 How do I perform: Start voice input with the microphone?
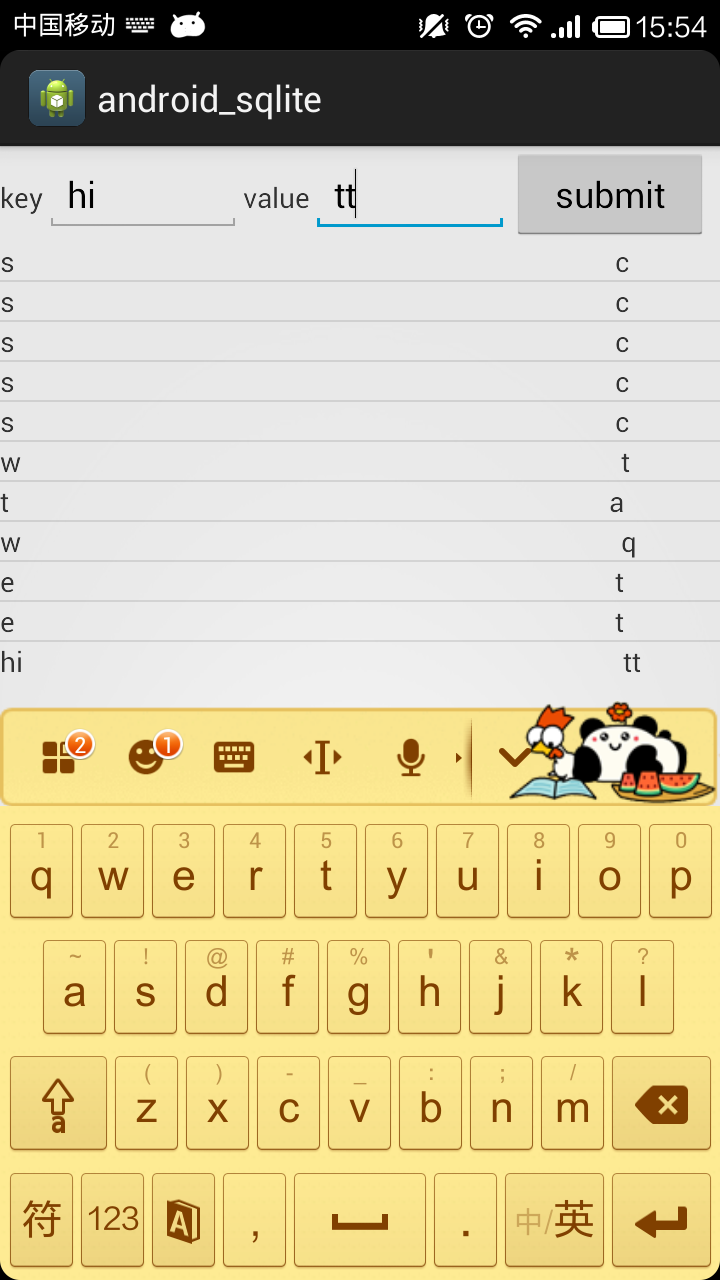point(410,757)
